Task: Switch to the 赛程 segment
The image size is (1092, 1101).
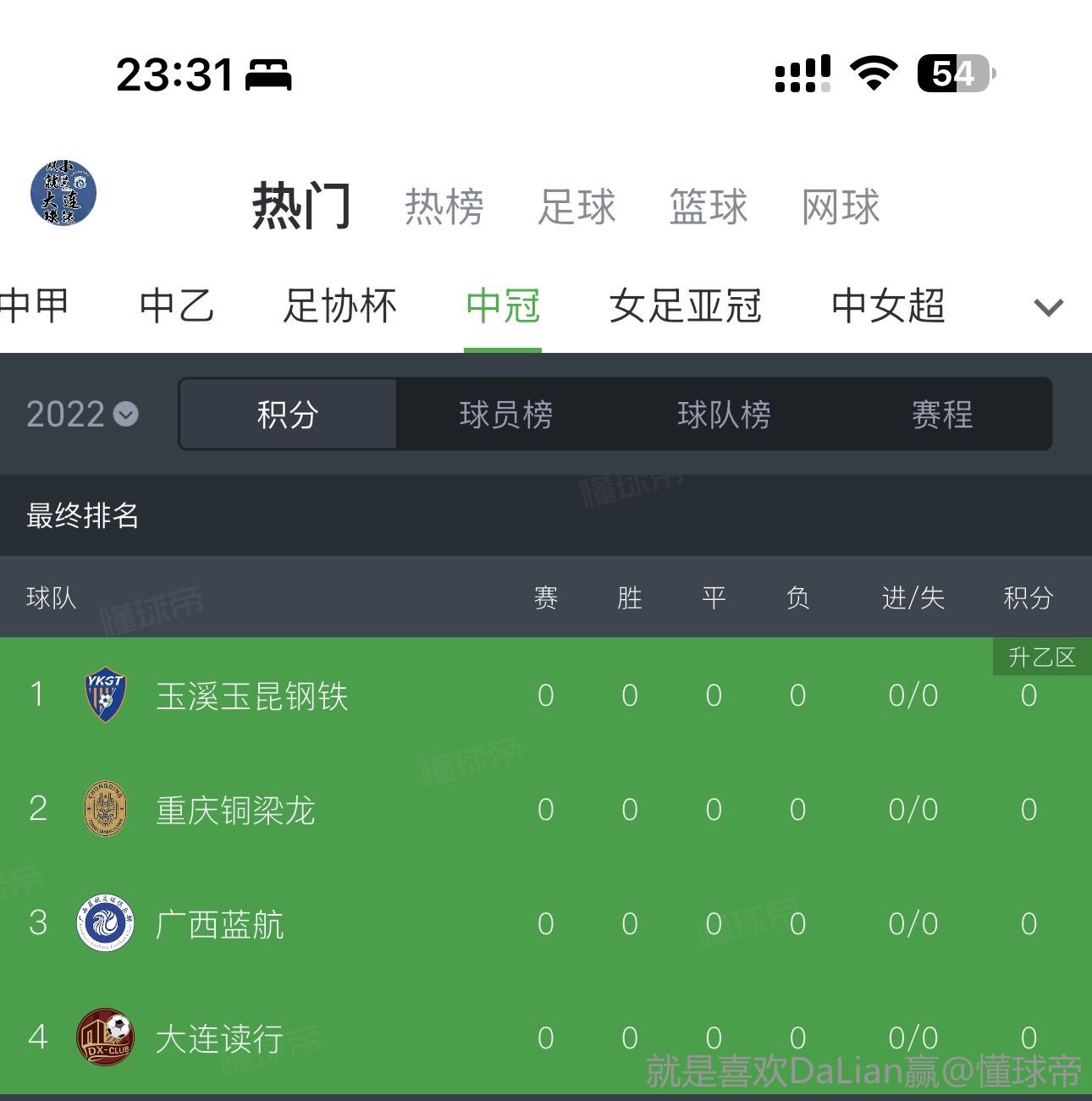Action: (x=941, y=415)
